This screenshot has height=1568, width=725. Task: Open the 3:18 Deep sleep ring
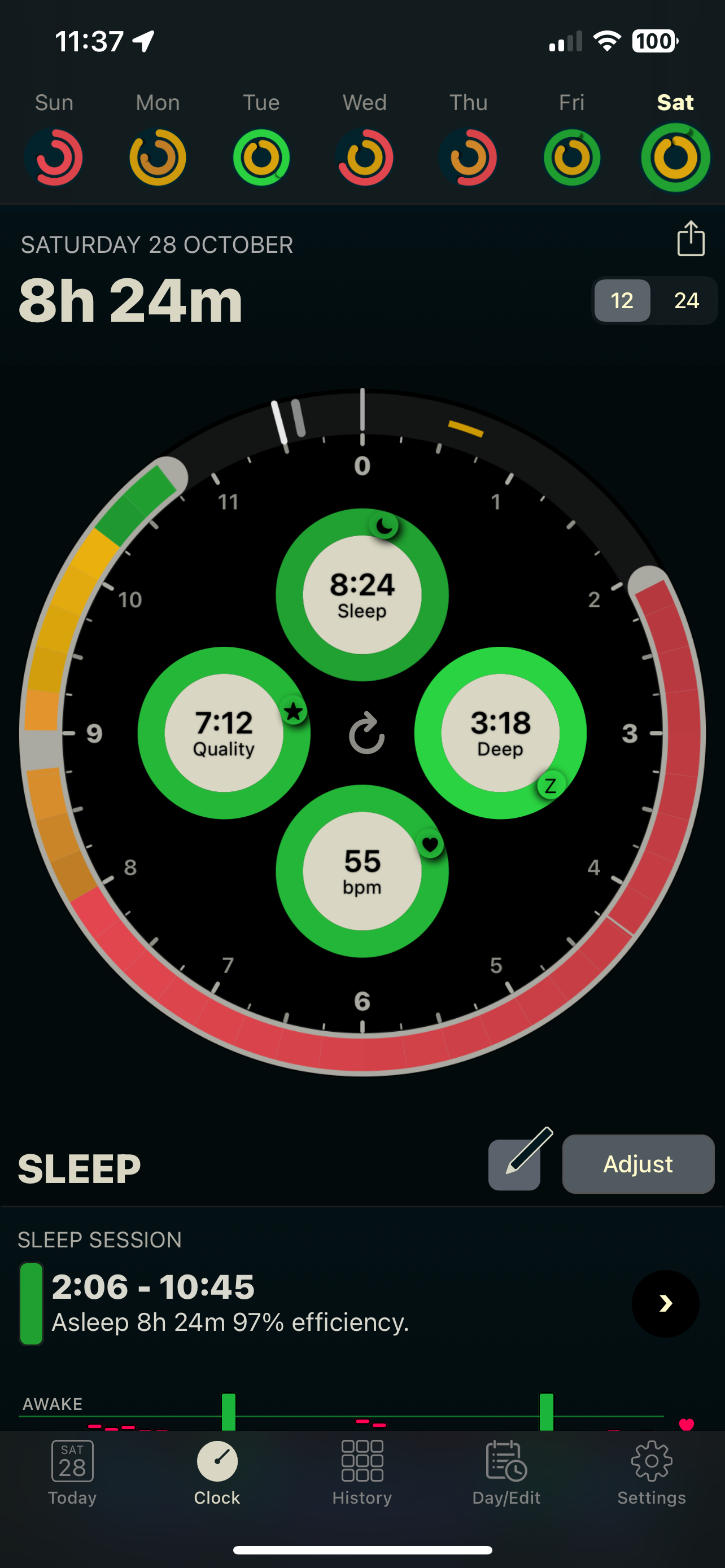tap(500, 733)
